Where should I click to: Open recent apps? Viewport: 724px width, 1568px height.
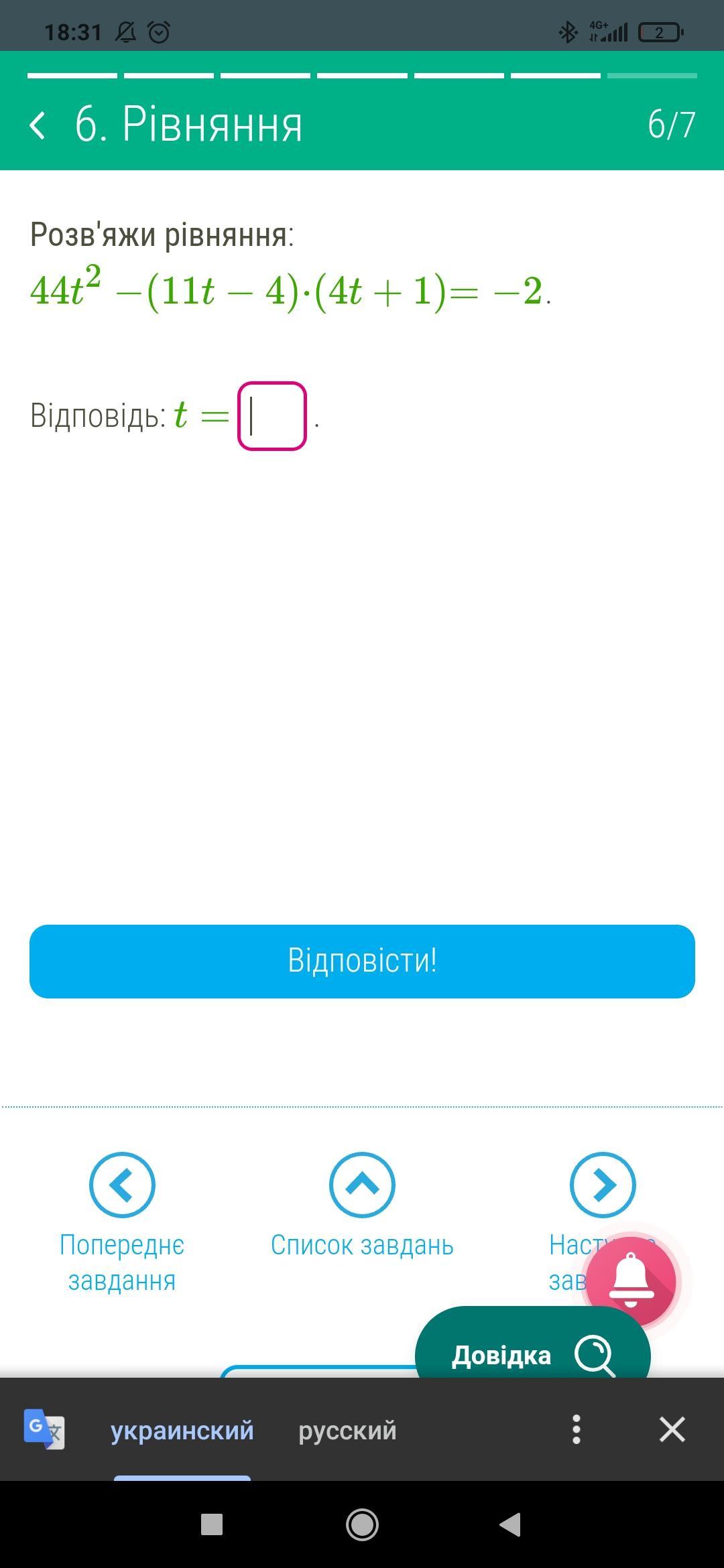[212, 1524]
